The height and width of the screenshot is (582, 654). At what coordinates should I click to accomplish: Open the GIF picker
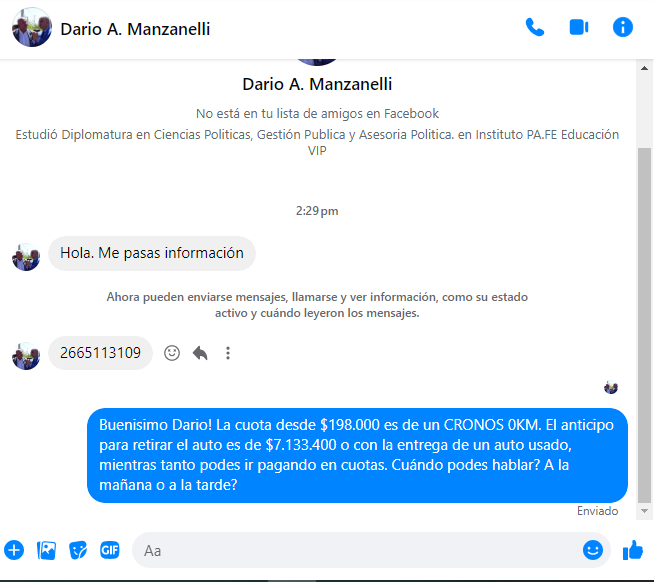click(110, 549)
